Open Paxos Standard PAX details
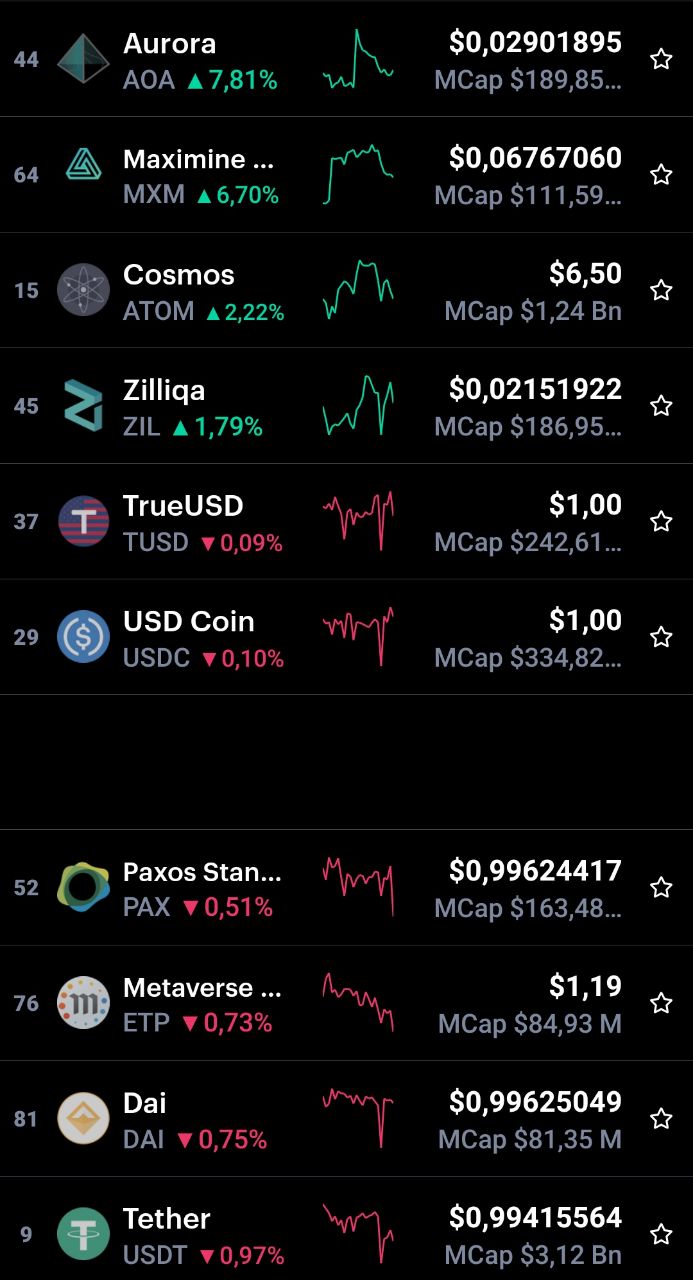 [346, 887]
